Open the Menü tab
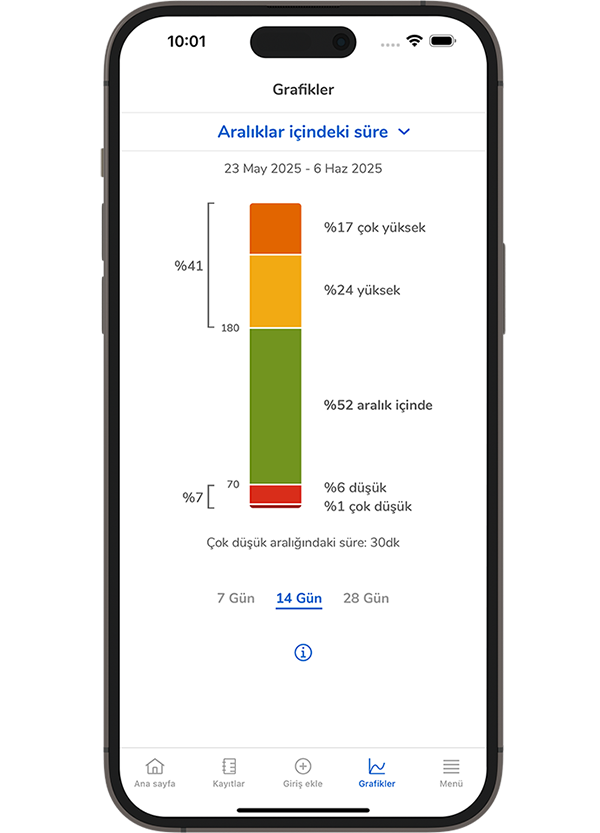600x833 pixels. coord(451,772)
